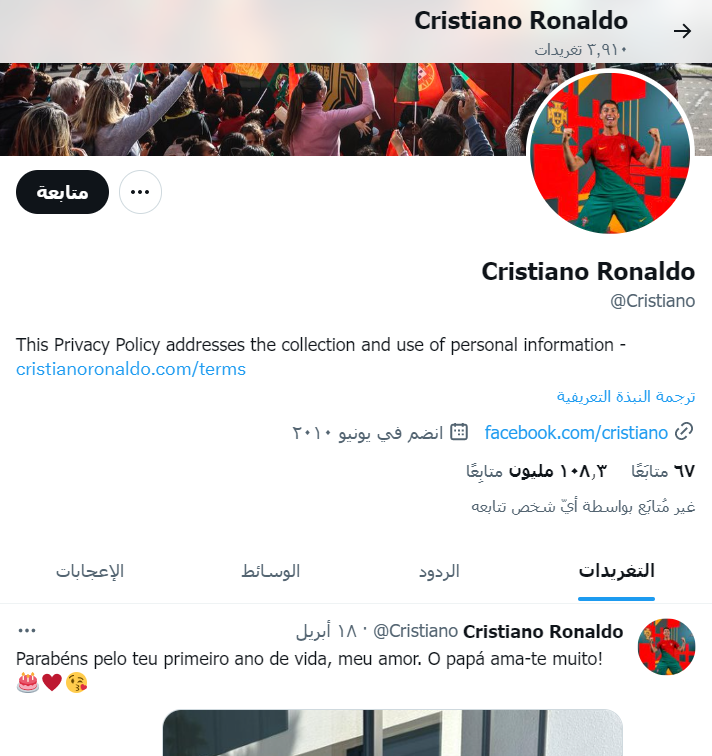Open the avatar beside the Parabéns tweet

666,646
